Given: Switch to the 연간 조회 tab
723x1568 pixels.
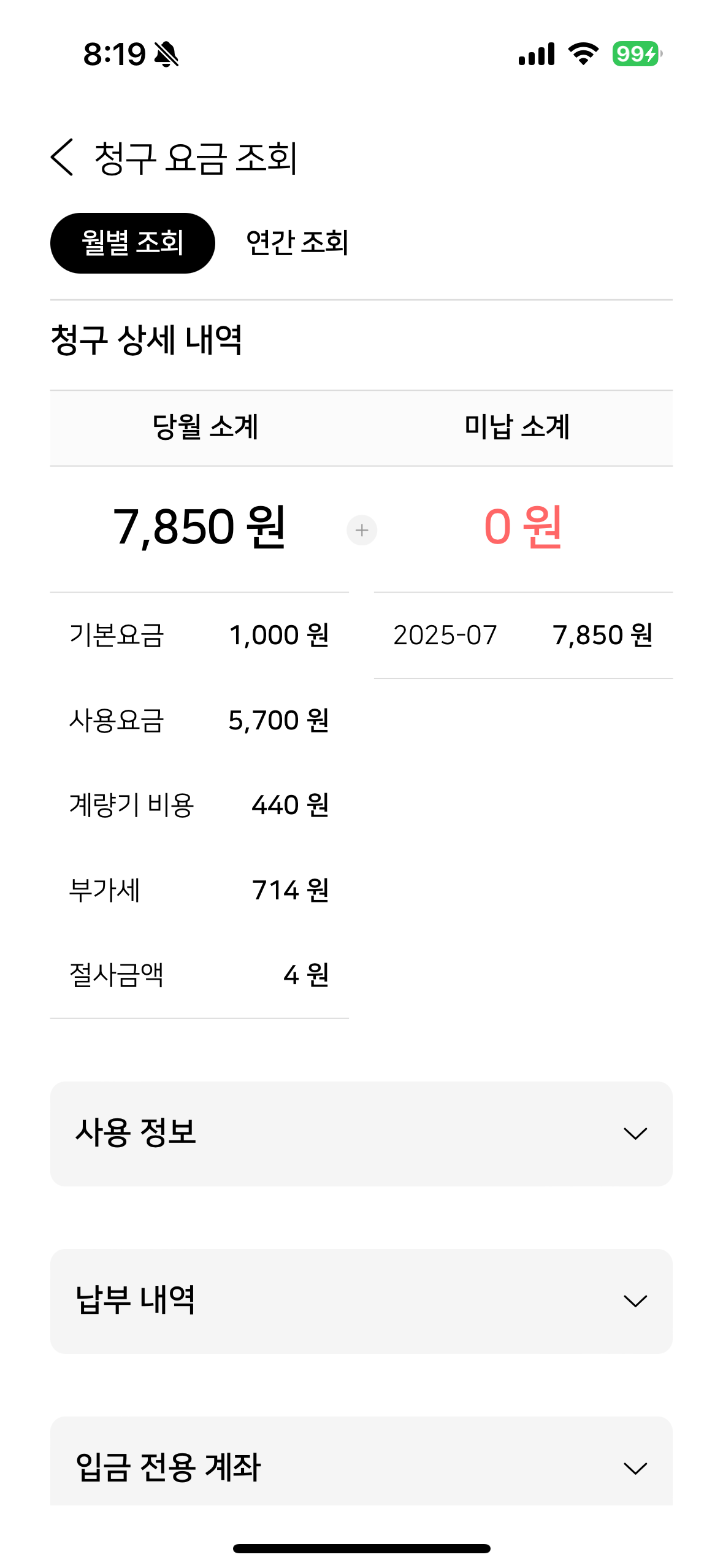Looking at the screenshot, I should [297, 243].
